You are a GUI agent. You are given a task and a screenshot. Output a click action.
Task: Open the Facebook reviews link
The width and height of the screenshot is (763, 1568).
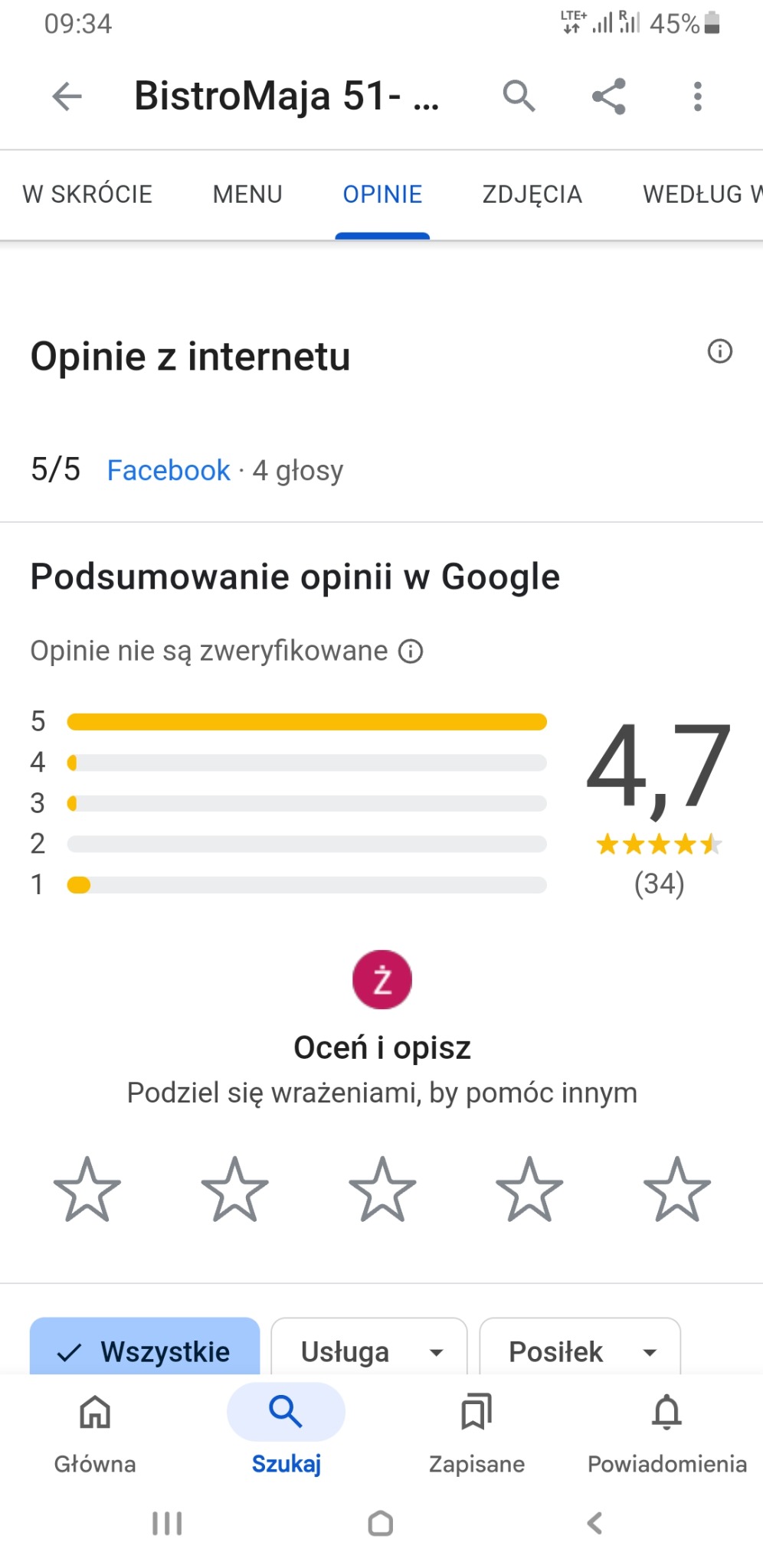[168, 470]
